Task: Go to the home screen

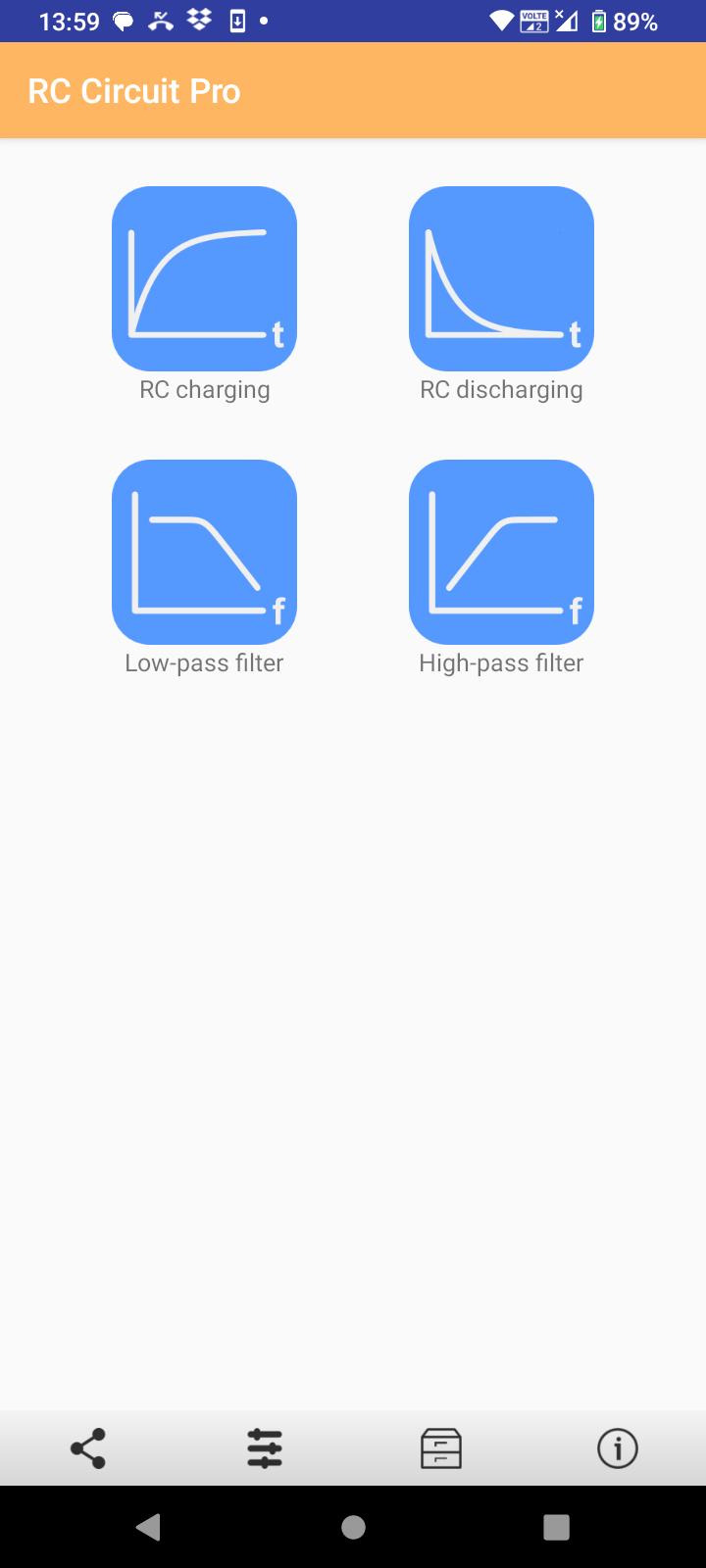Action: [x=353, y=1527]
